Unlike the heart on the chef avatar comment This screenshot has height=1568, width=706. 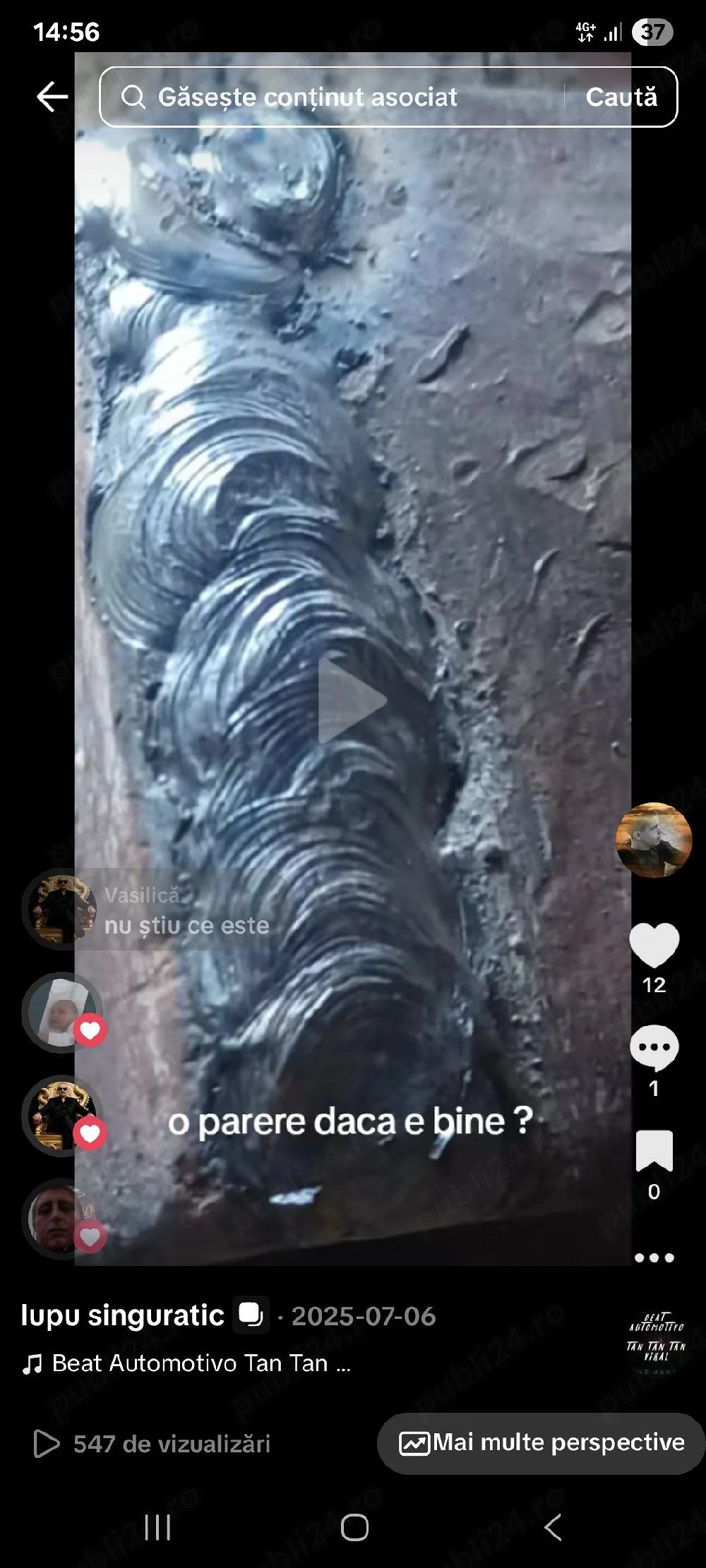pos(89,1030)
